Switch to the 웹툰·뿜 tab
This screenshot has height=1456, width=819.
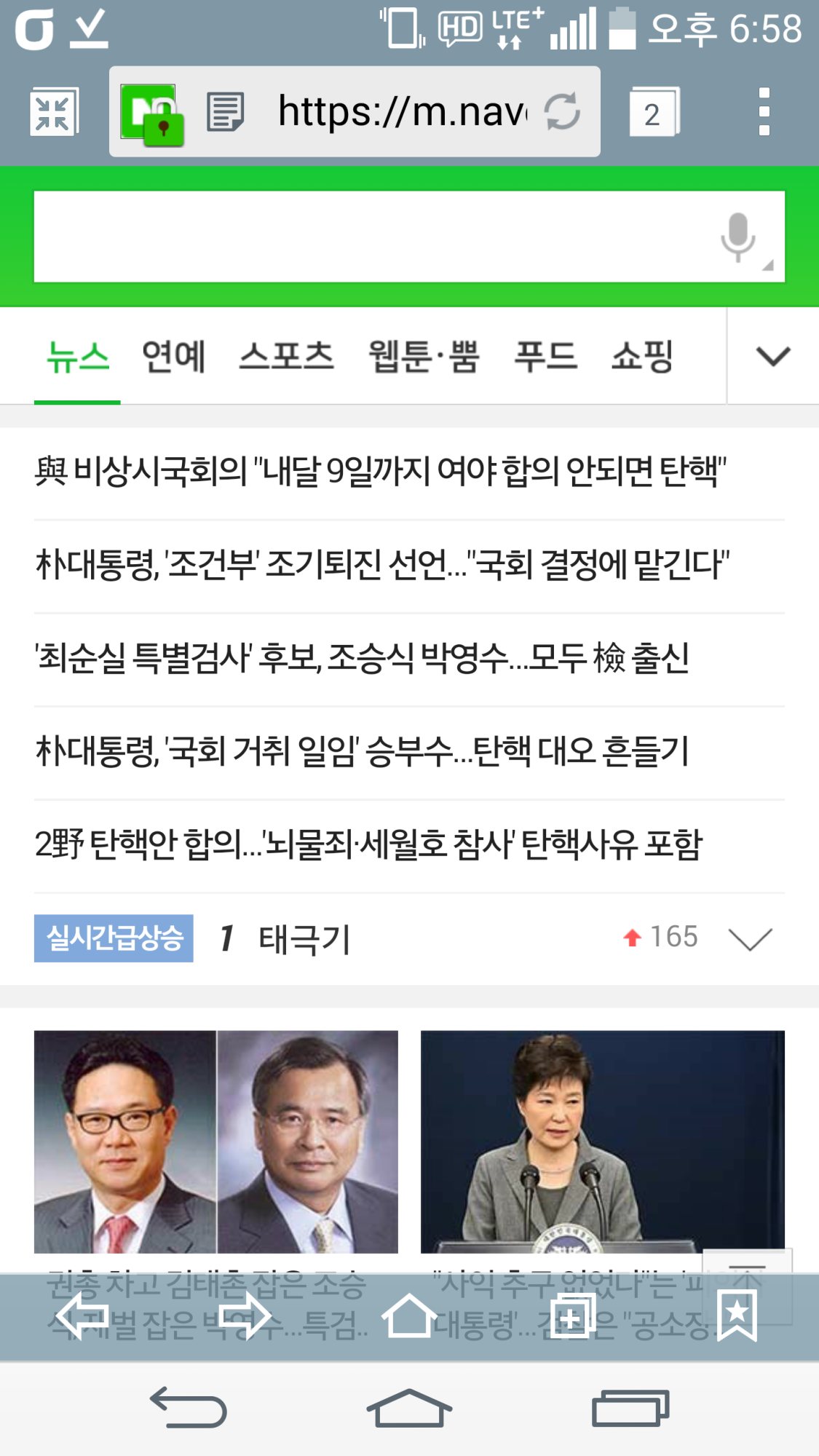423,357
